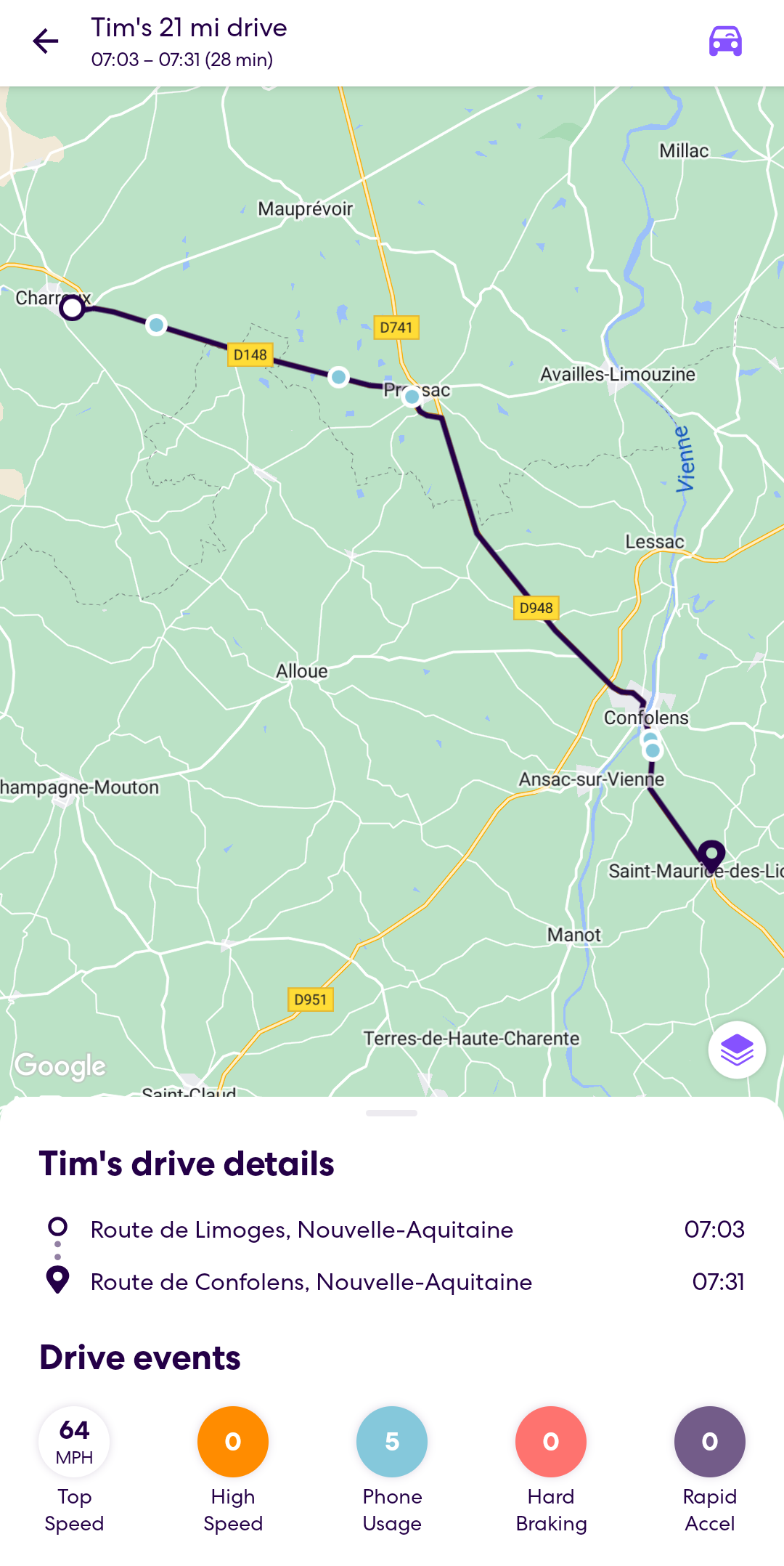View Rapid Accel events
784x1566 pixels.
pyautogui.click(x=709, y=1442)
